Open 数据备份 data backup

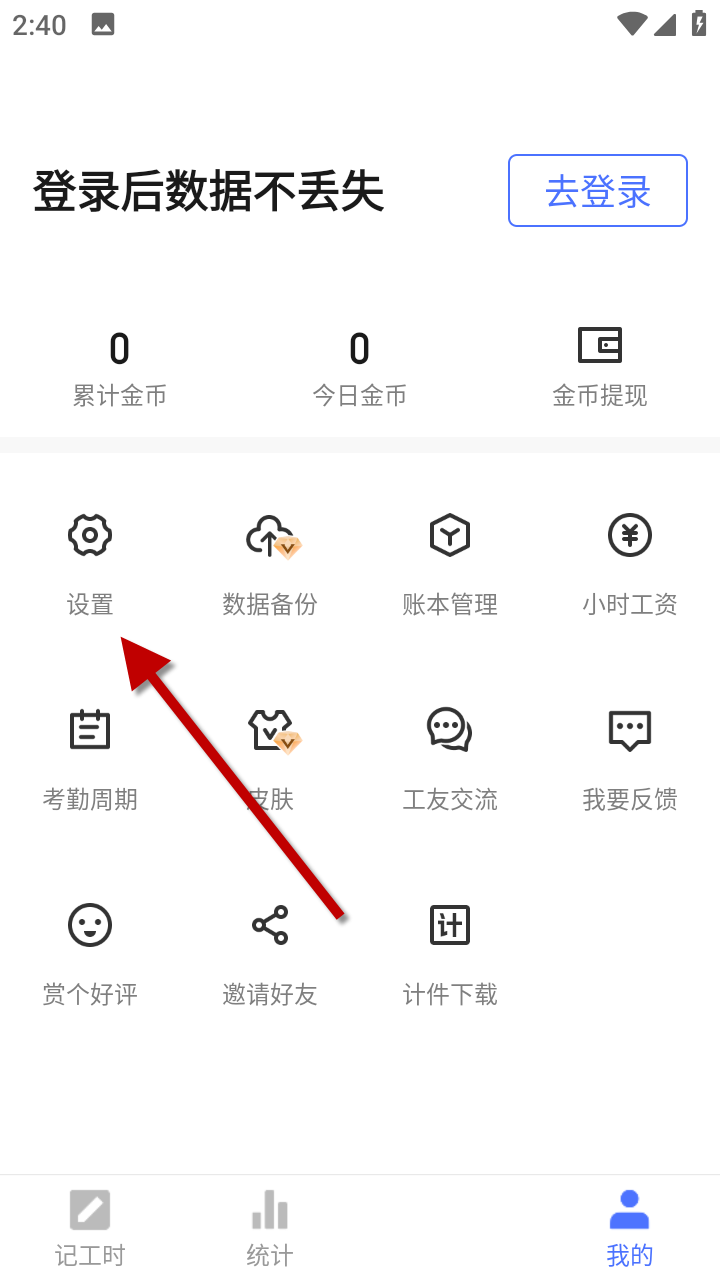pos(270,562)
